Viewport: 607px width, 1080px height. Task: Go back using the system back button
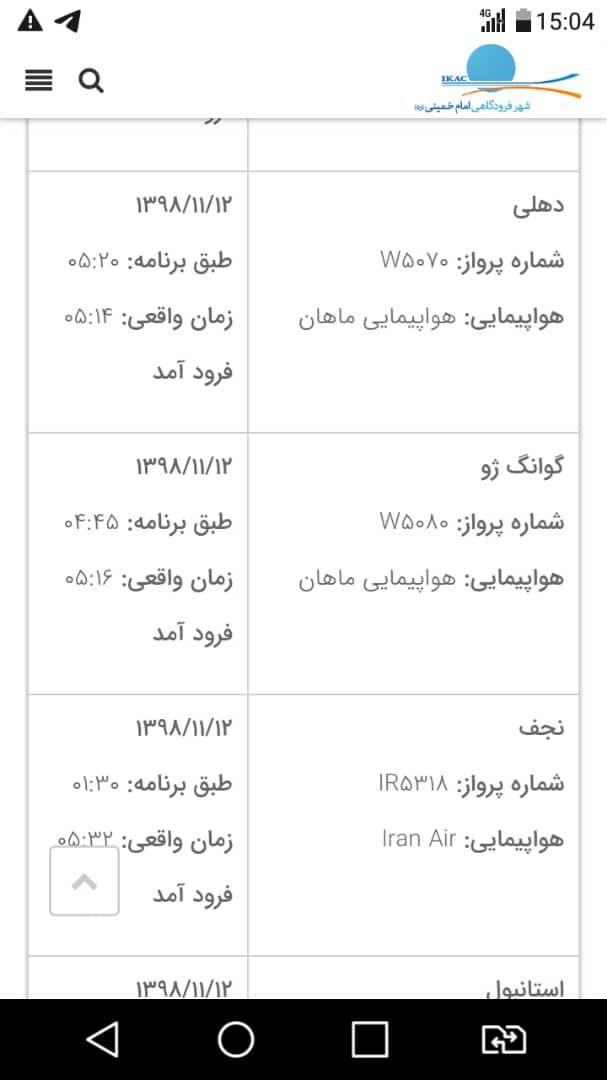click(x=102, y=1040)
